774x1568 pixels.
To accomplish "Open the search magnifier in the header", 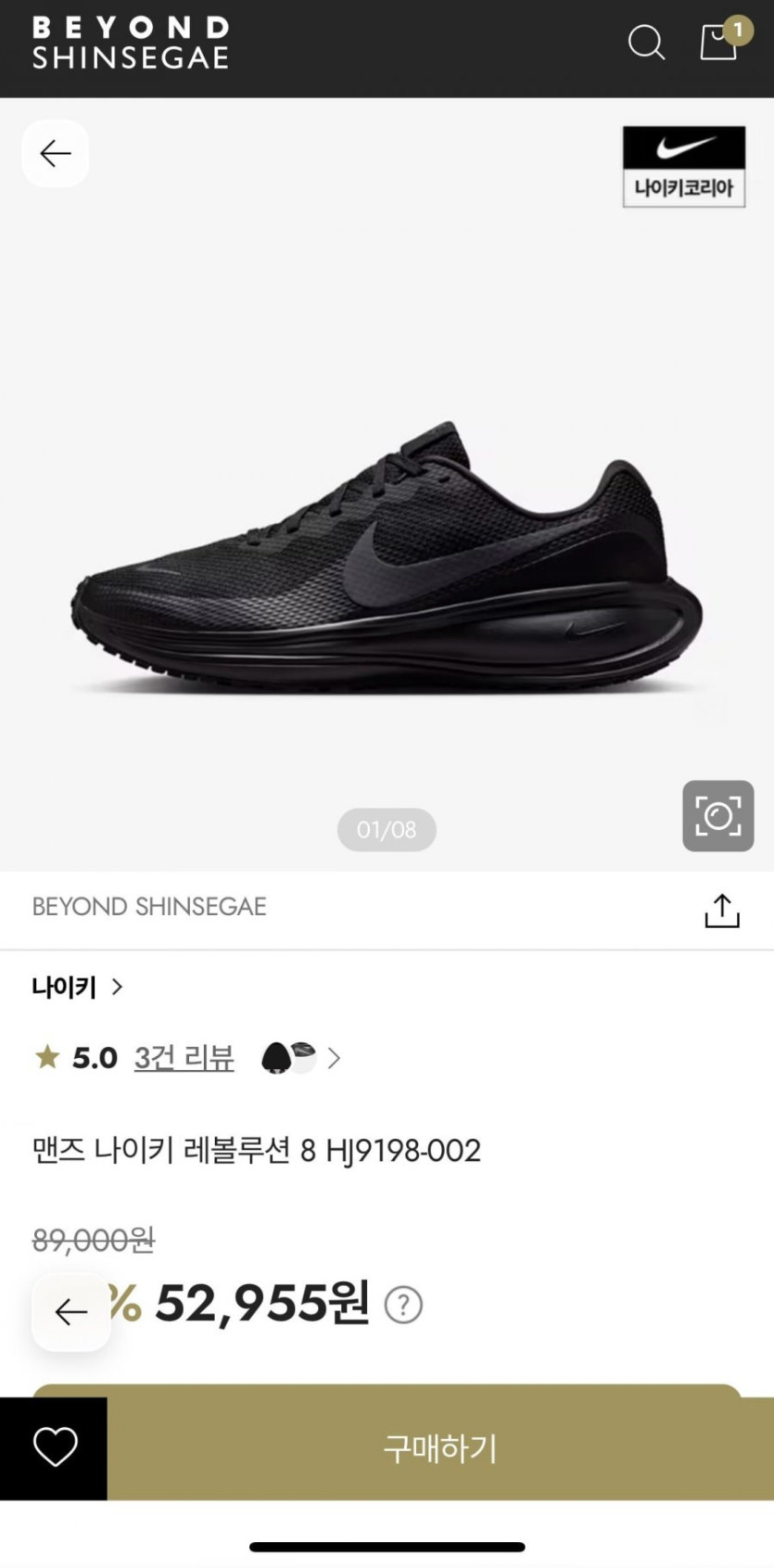I will point(646,43).
